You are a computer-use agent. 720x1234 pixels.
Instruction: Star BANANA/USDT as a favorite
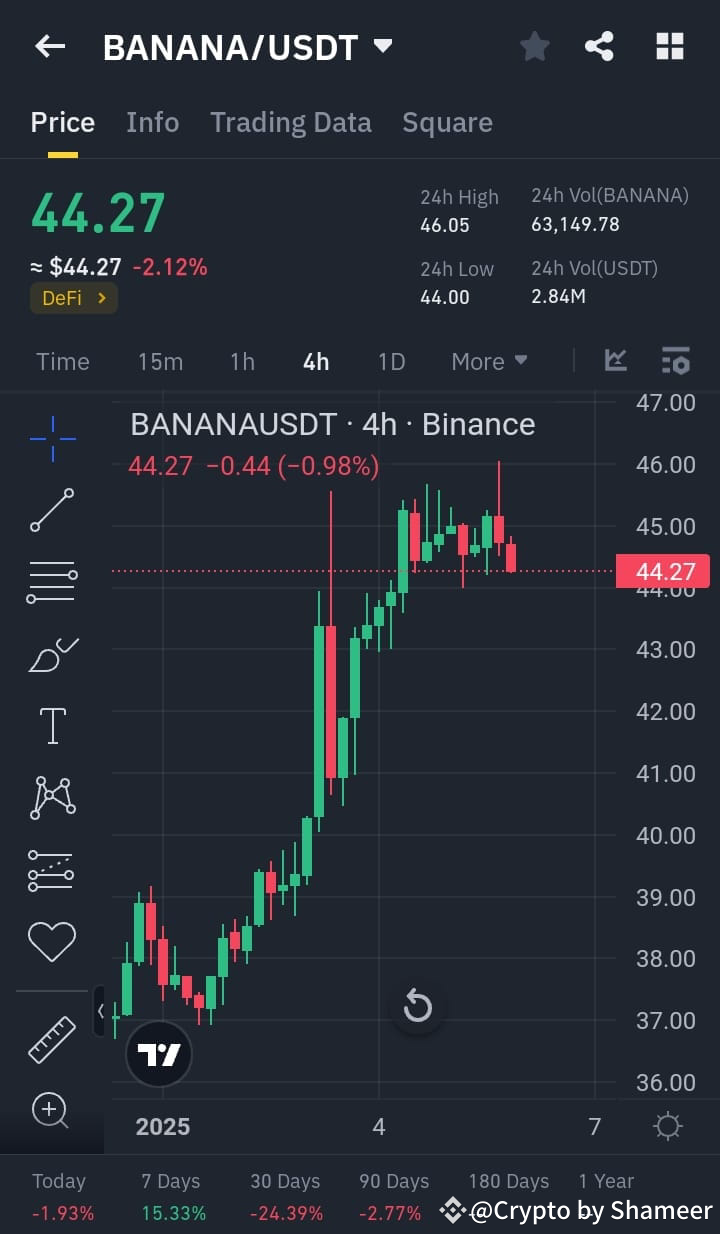pos(534,46)
